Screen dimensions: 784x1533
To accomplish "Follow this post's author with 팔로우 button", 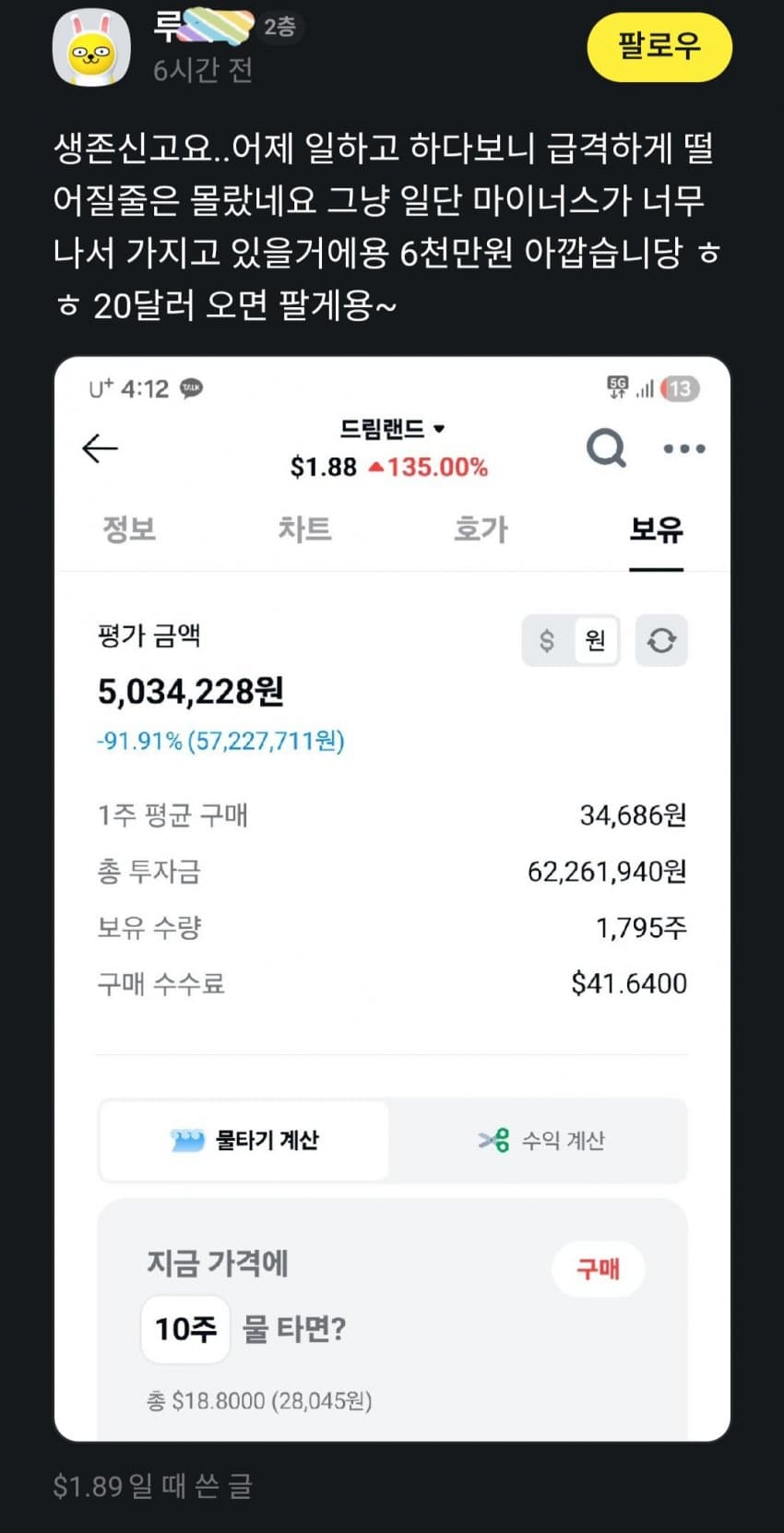I will tap(659, 46).
